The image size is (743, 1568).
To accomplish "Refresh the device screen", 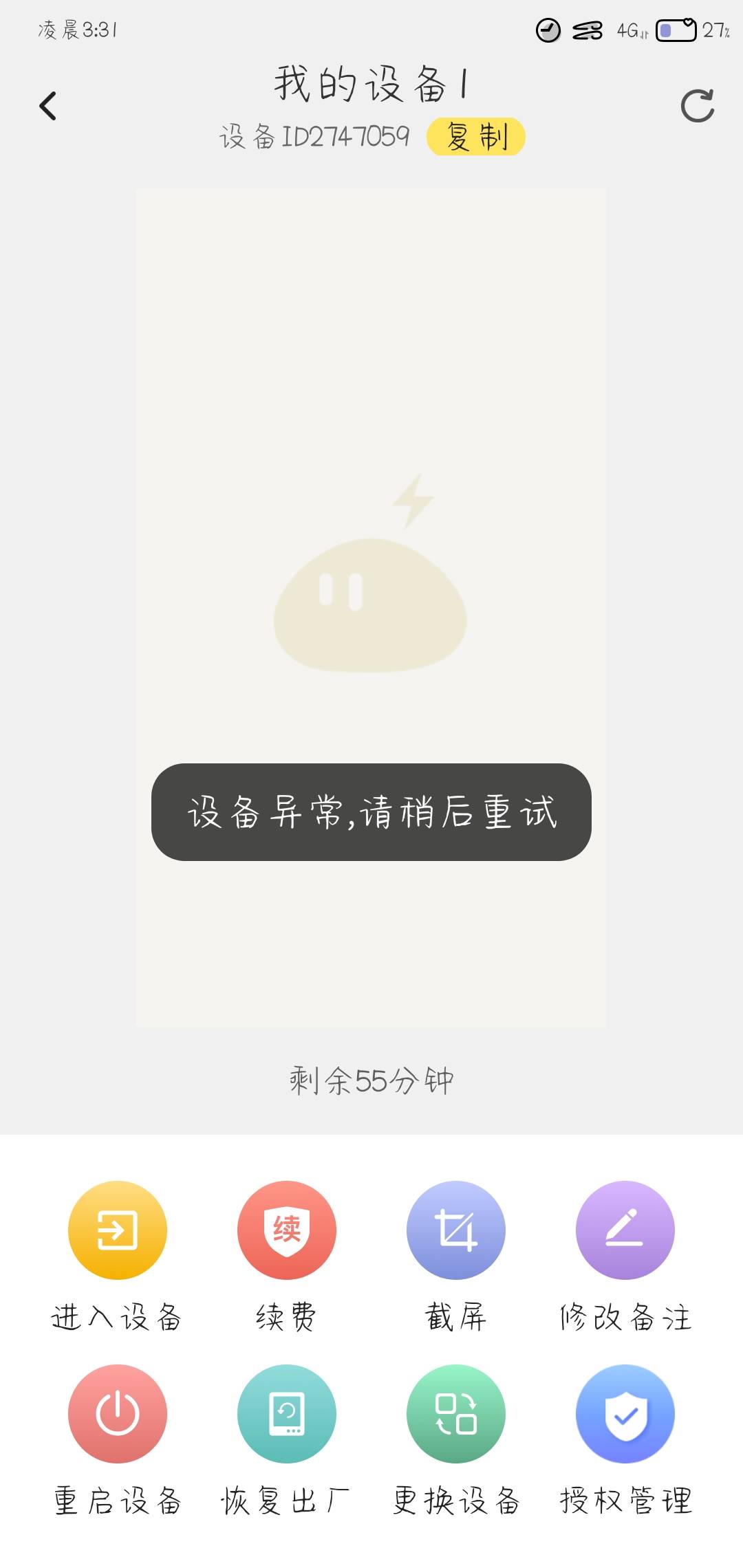I will (x=697, y=106).
